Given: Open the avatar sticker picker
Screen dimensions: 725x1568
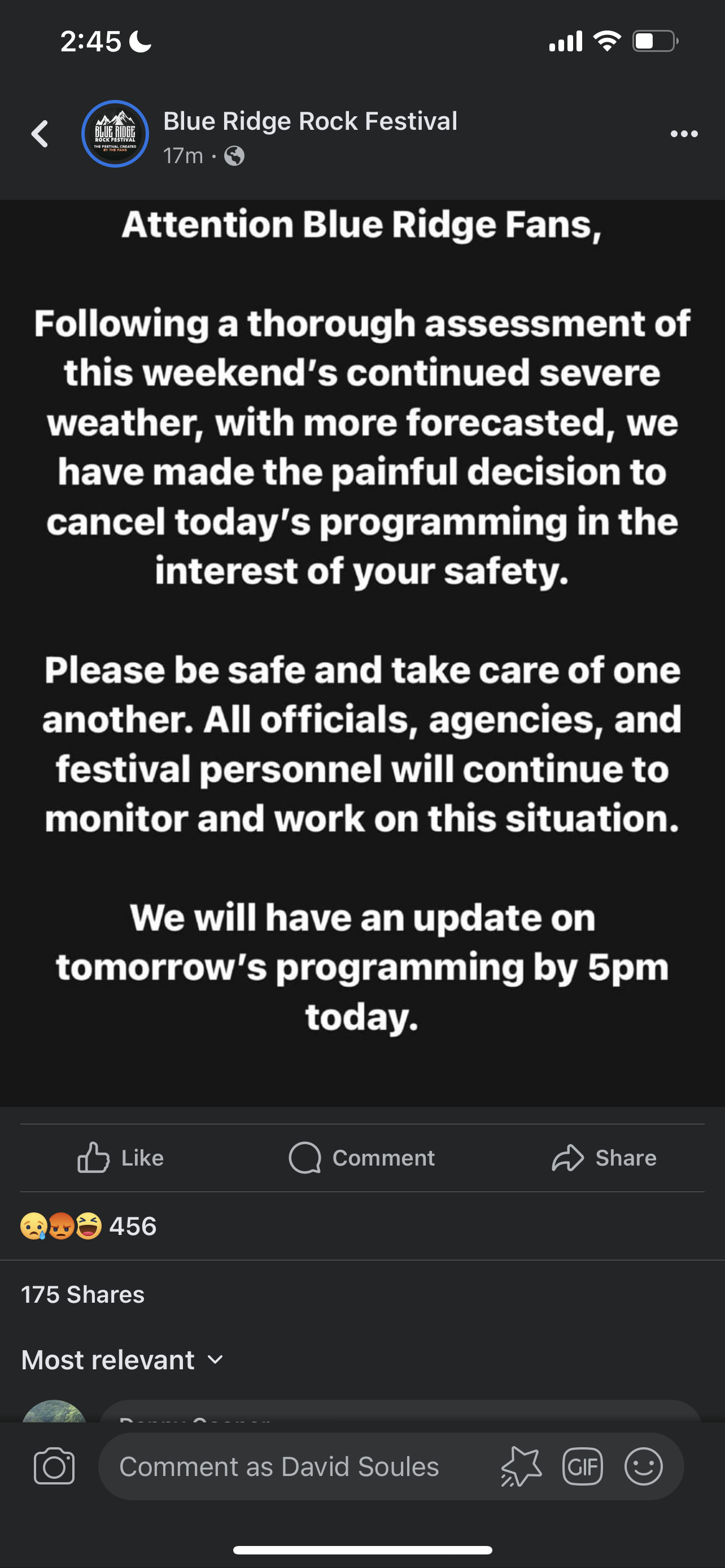Looking at the screenshot, I should (x=521, y=1466).
